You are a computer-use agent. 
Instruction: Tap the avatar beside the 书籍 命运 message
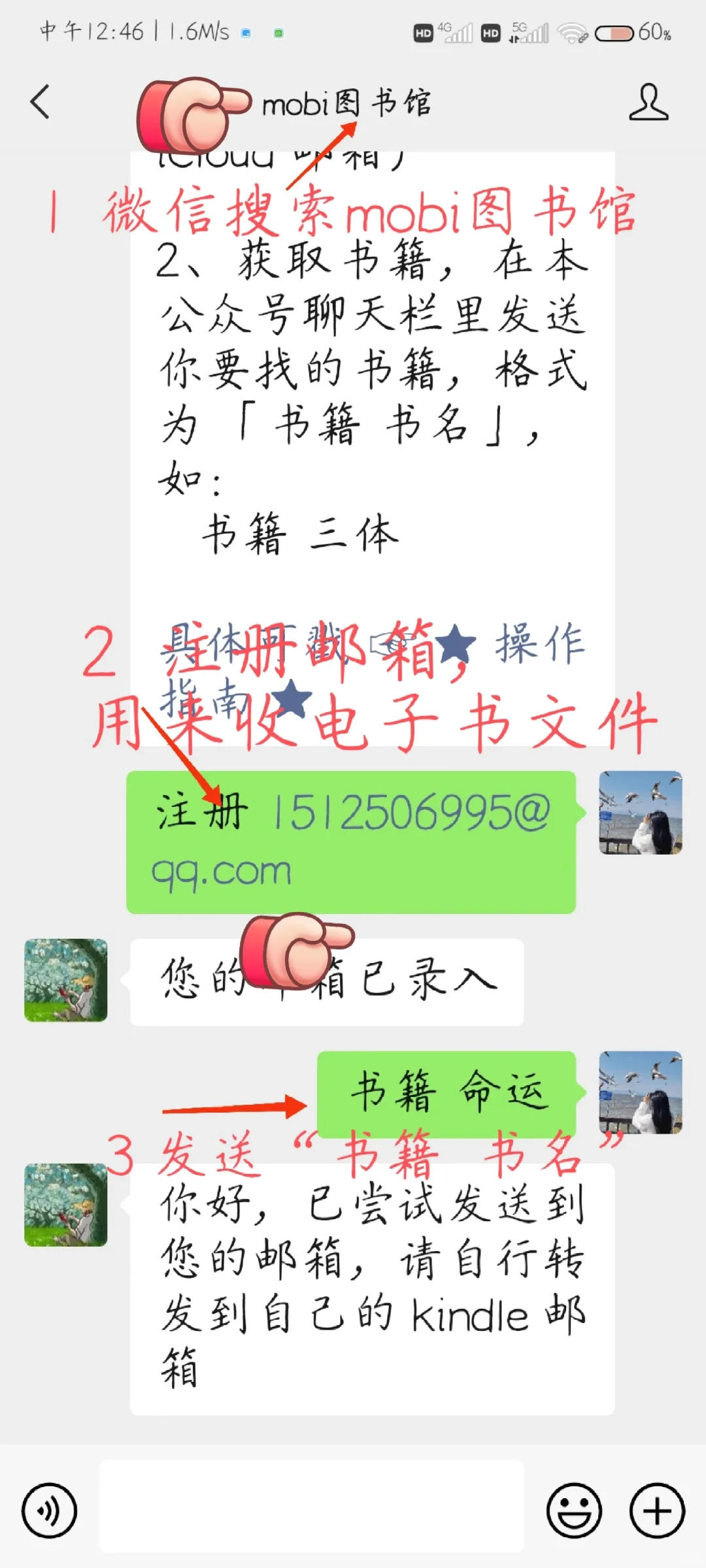(x=641, y=1092)
